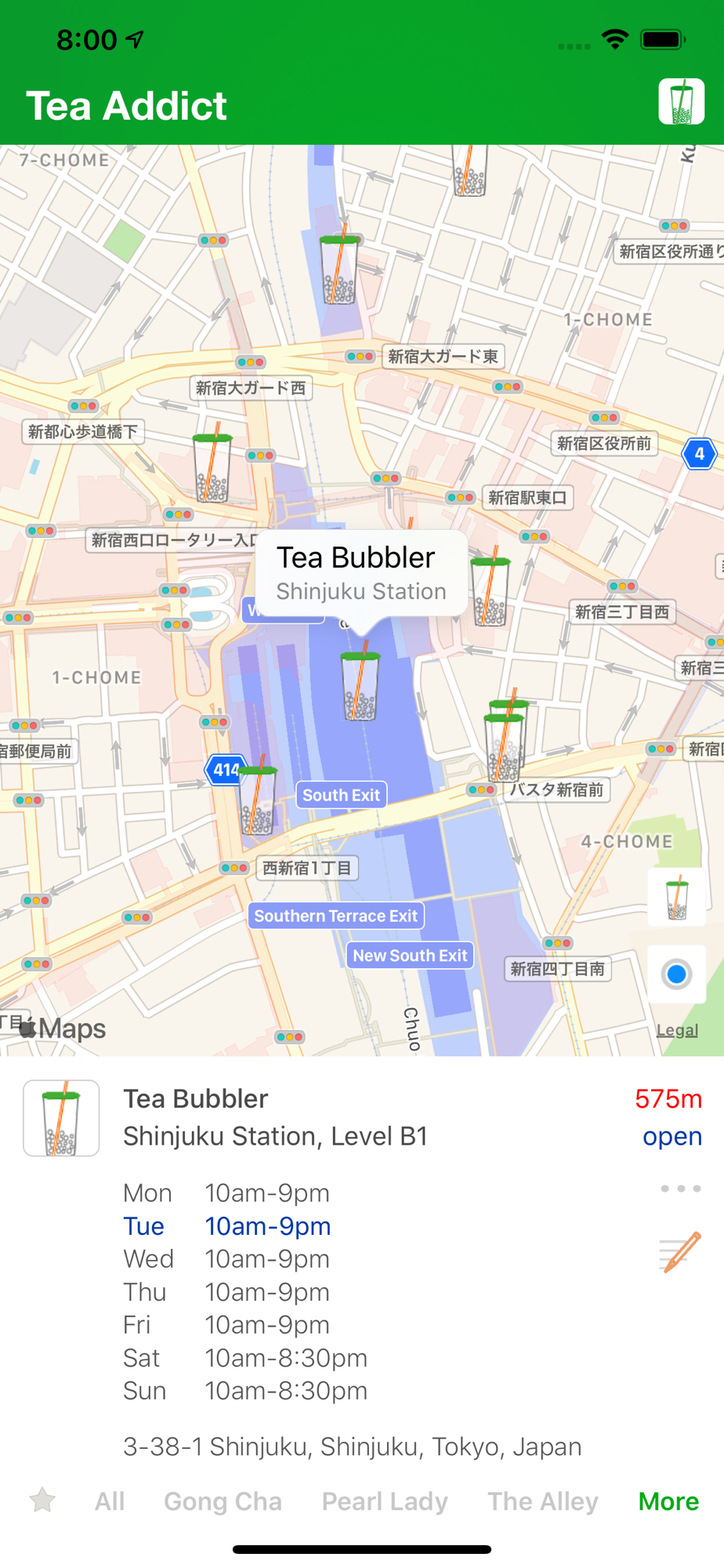Tap the bubble tea icon in the header
The height and width of the screenshot is (1568, 724).
click(681, 102)
